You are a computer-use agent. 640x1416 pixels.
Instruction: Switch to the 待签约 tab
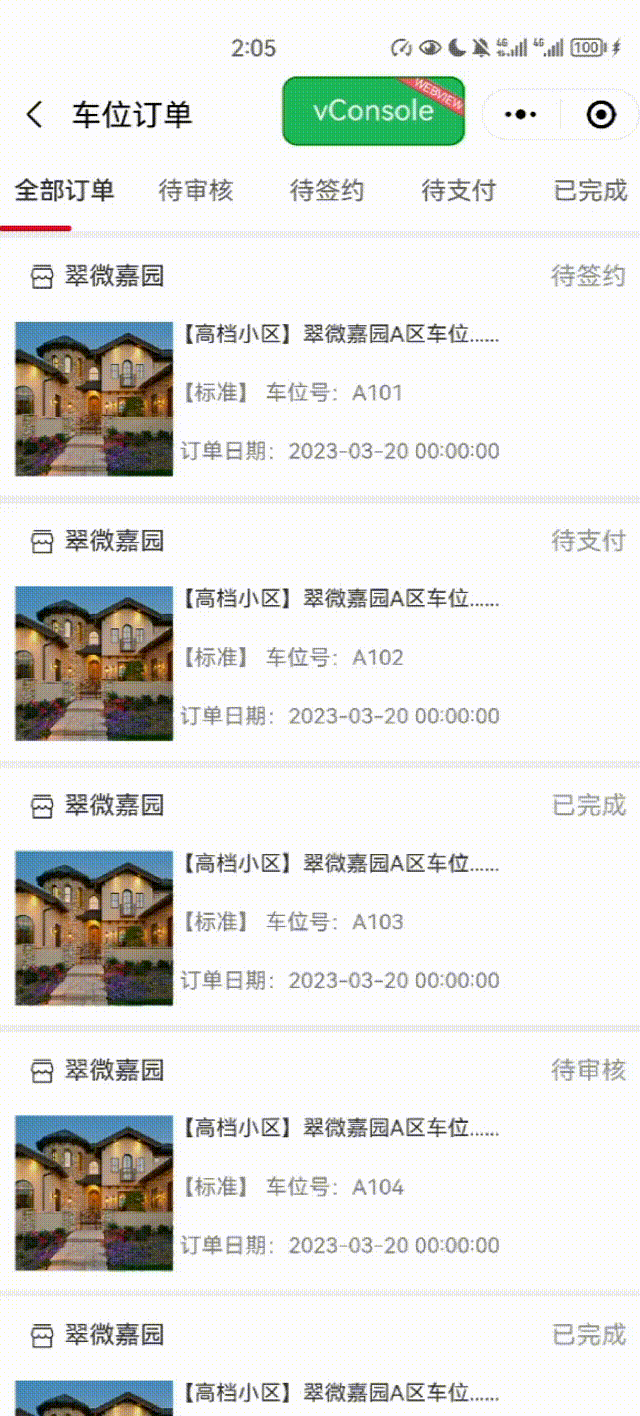[327, 190]
